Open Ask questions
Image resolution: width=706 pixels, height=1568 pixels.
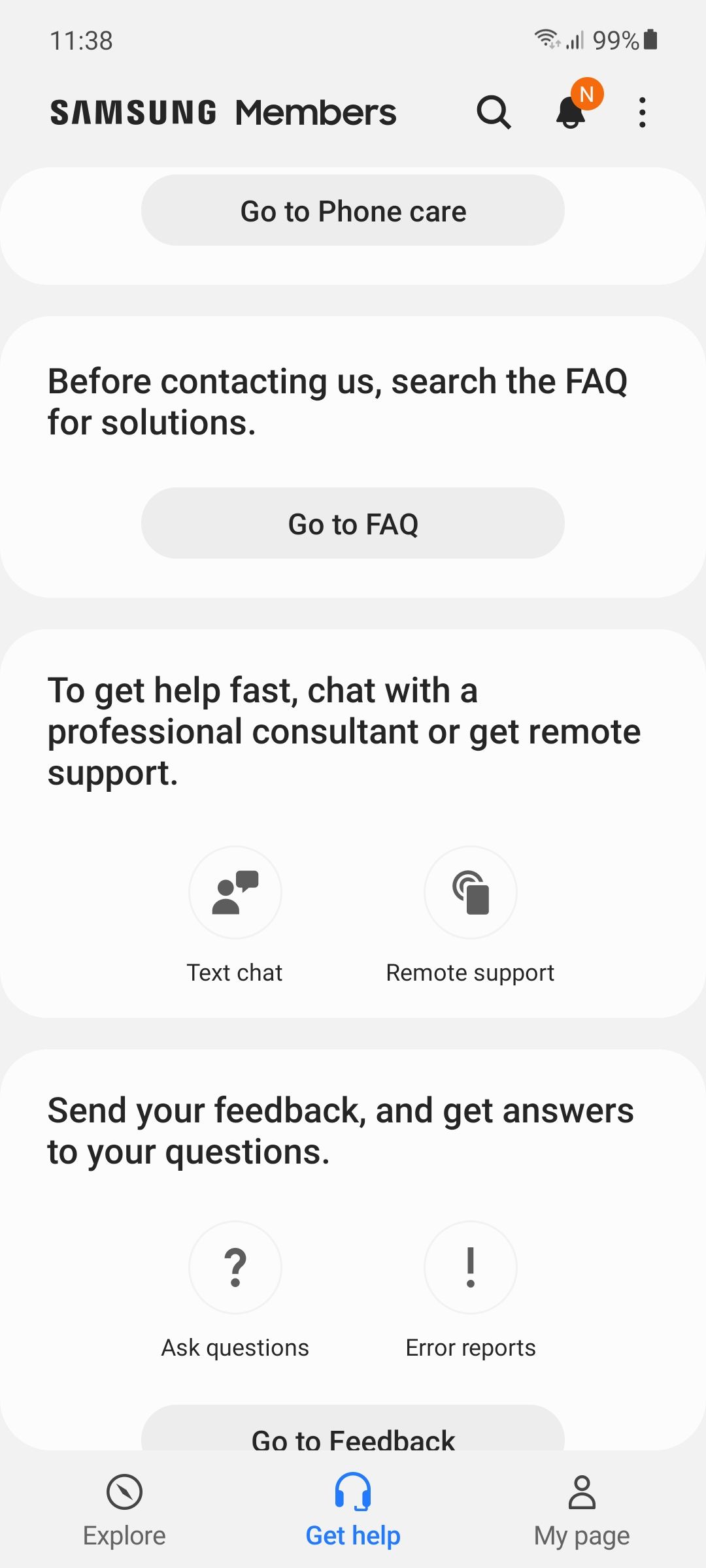235,1267
